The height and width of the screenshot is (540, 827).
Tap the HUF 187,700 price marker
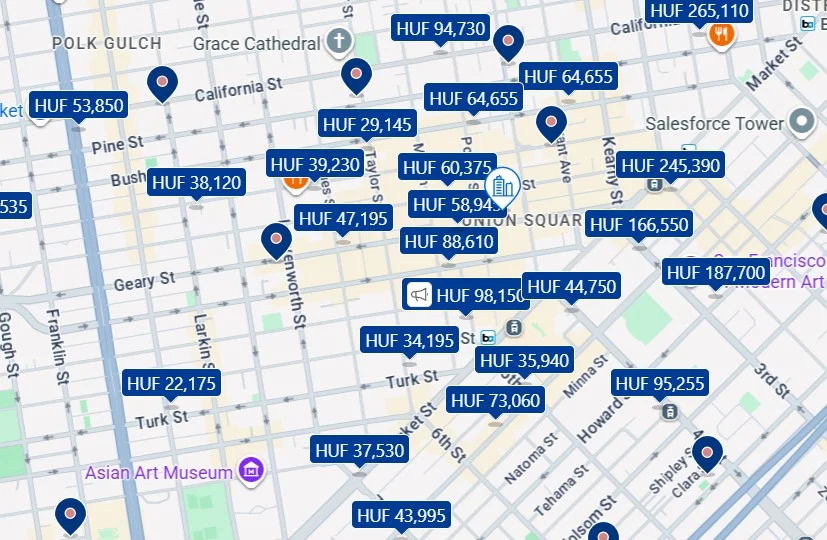716,273
